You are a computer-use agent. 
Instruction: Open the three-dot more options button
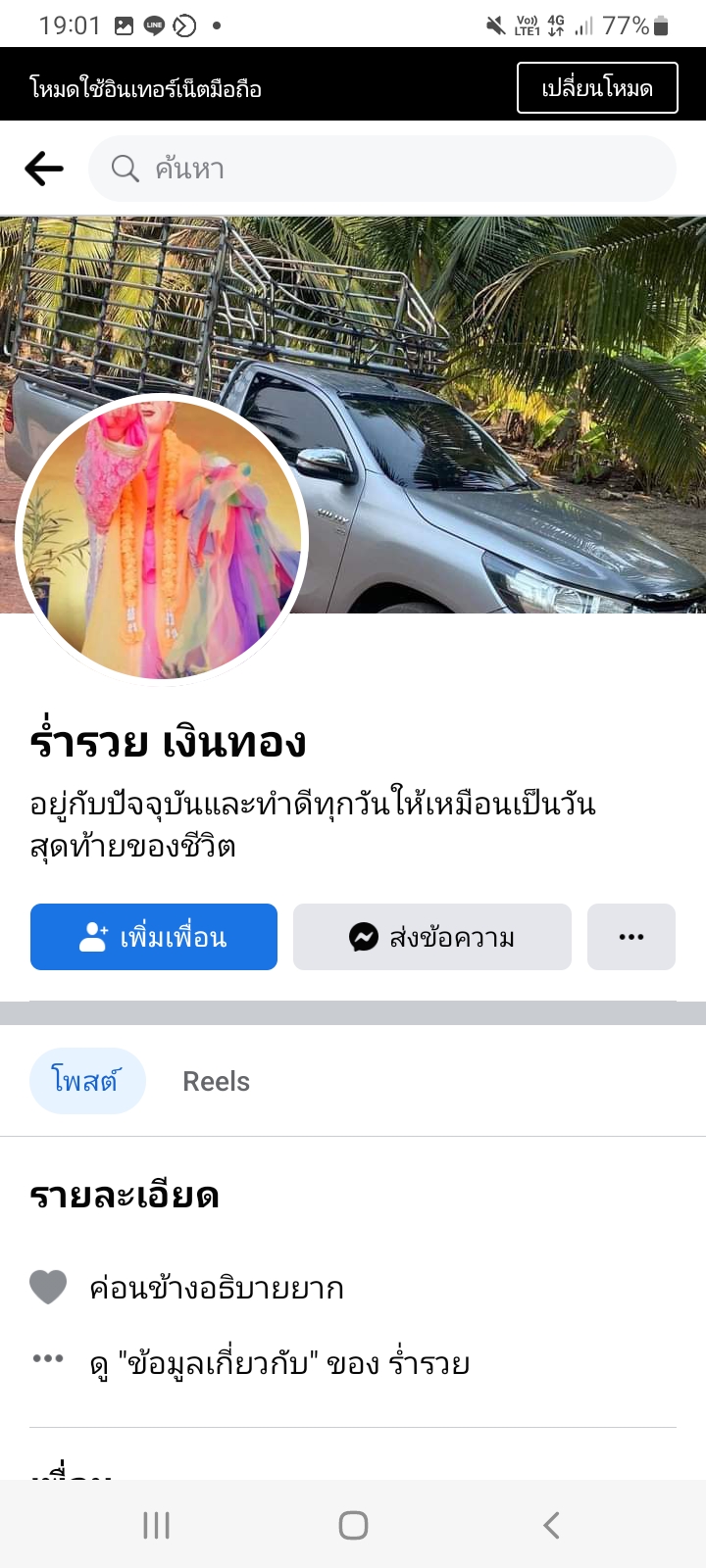click(631, 937)
